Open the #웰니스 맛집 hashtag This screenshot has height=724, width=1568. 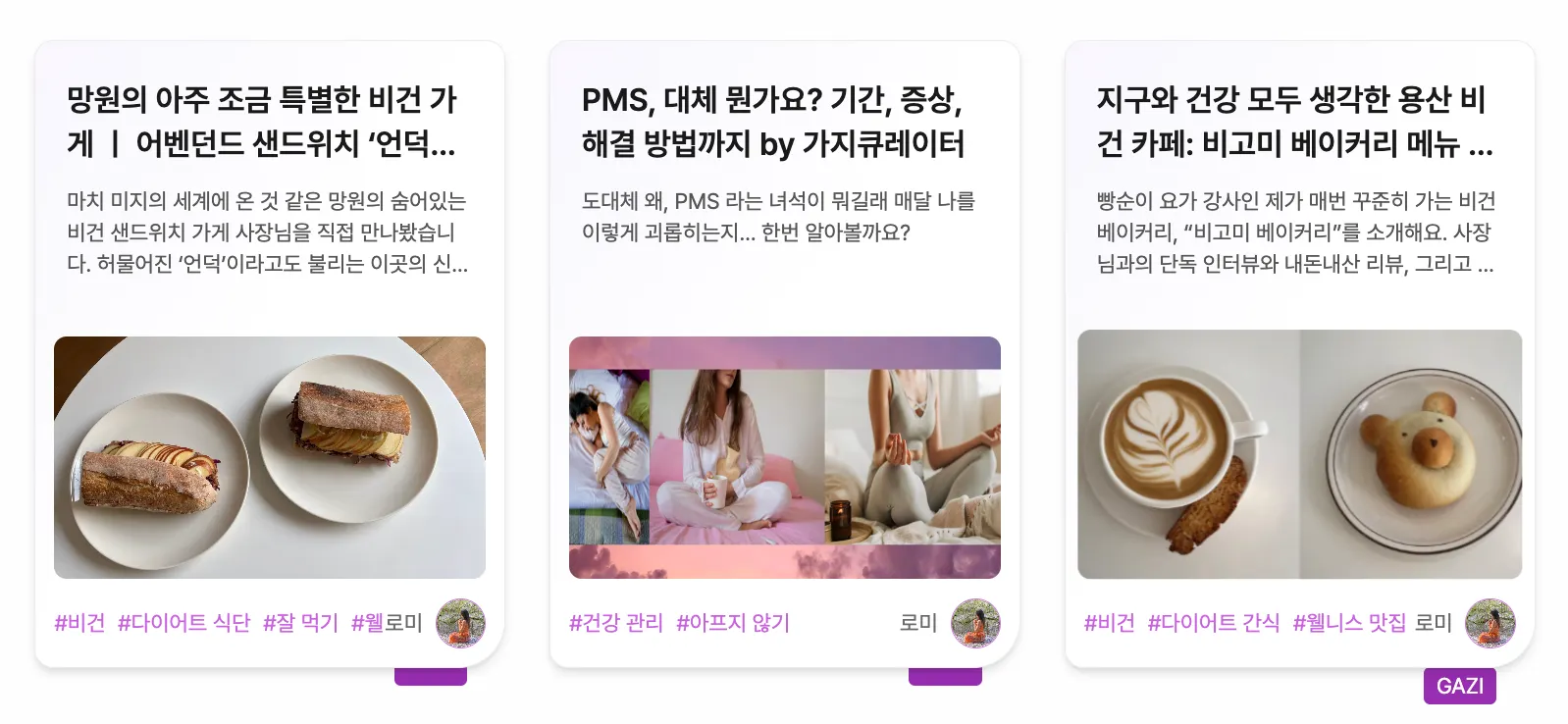[1348, 623]
